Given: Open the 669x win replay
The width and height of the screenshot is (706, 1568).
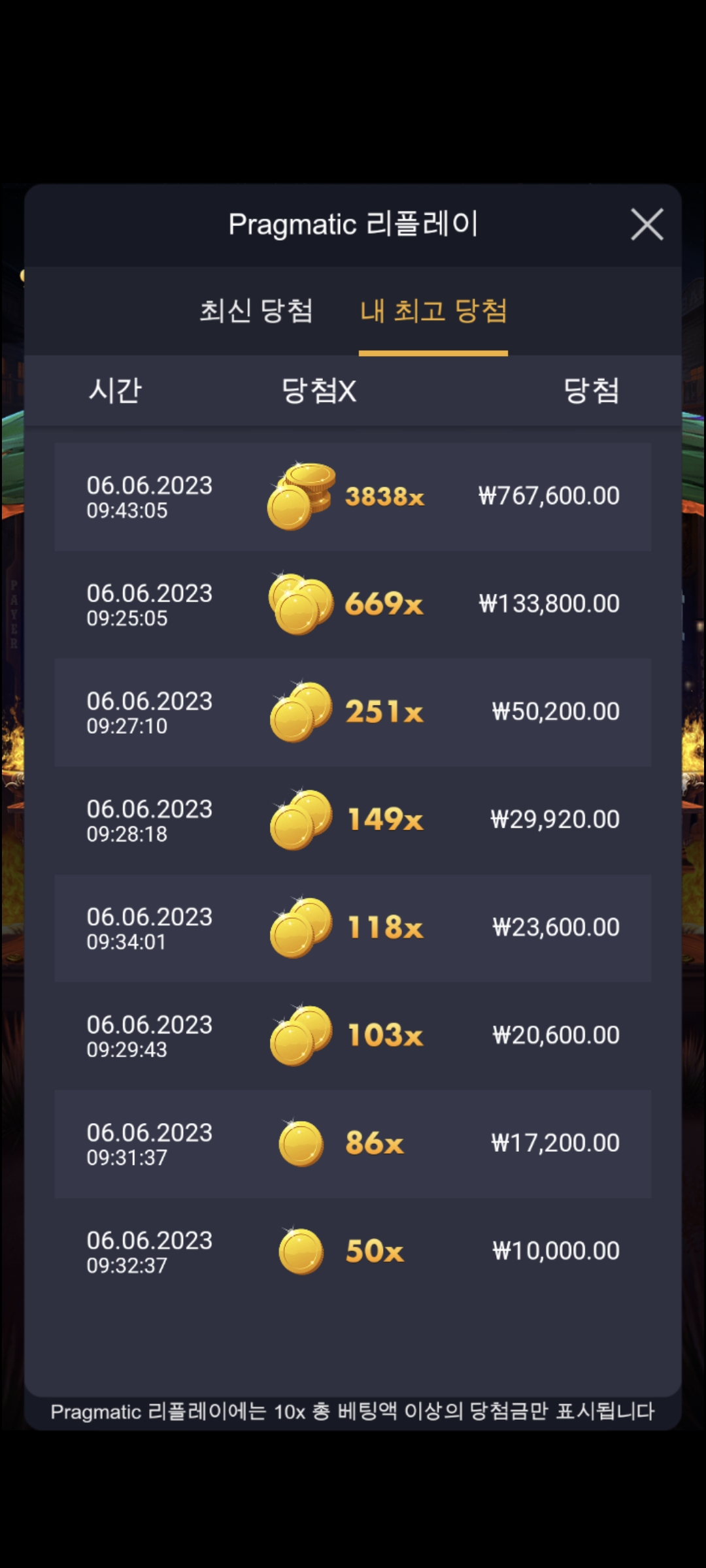Looking at the screenshot, I should pos(353,604).
